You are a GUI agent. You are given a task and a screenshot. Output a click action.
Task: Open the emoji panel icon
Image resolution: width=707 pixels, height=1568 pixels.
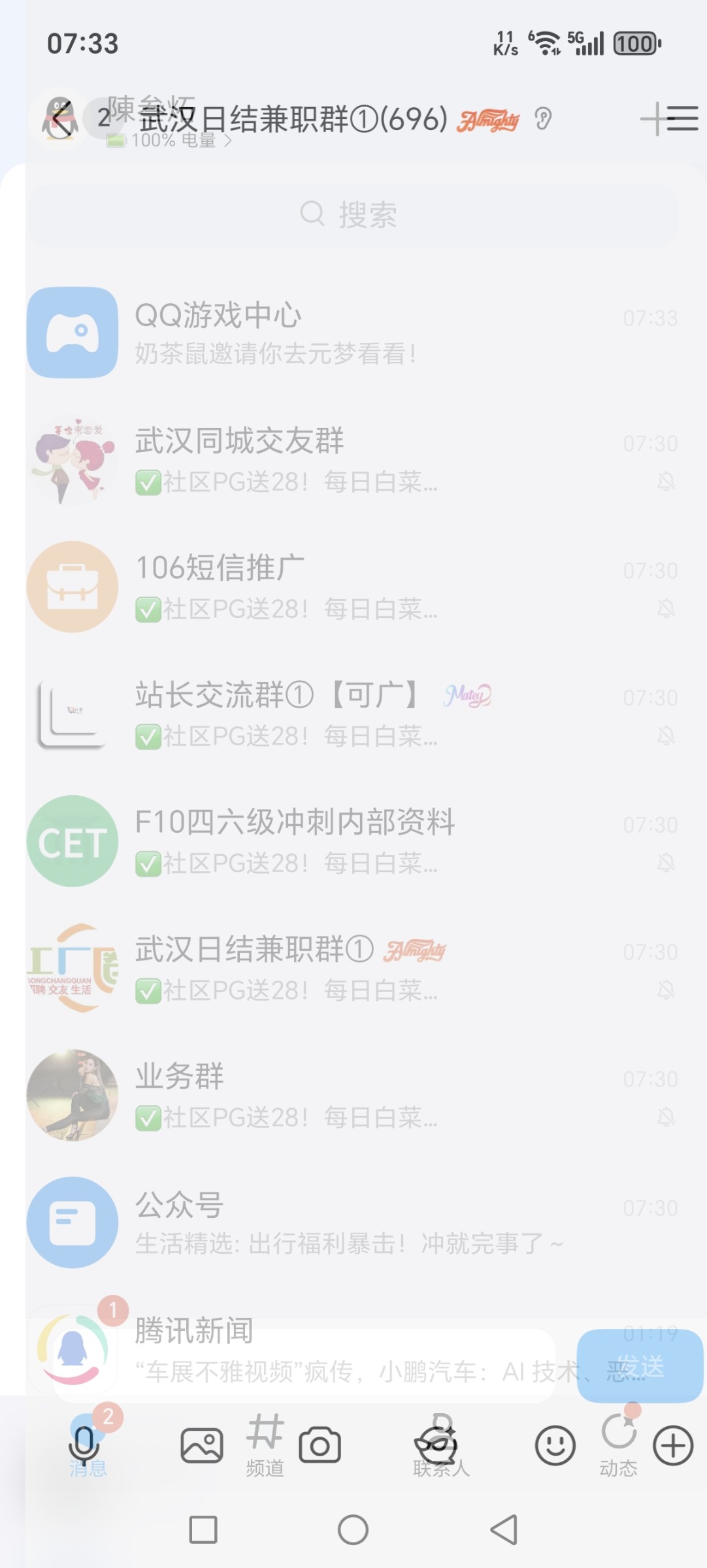tap(555, 1445)
